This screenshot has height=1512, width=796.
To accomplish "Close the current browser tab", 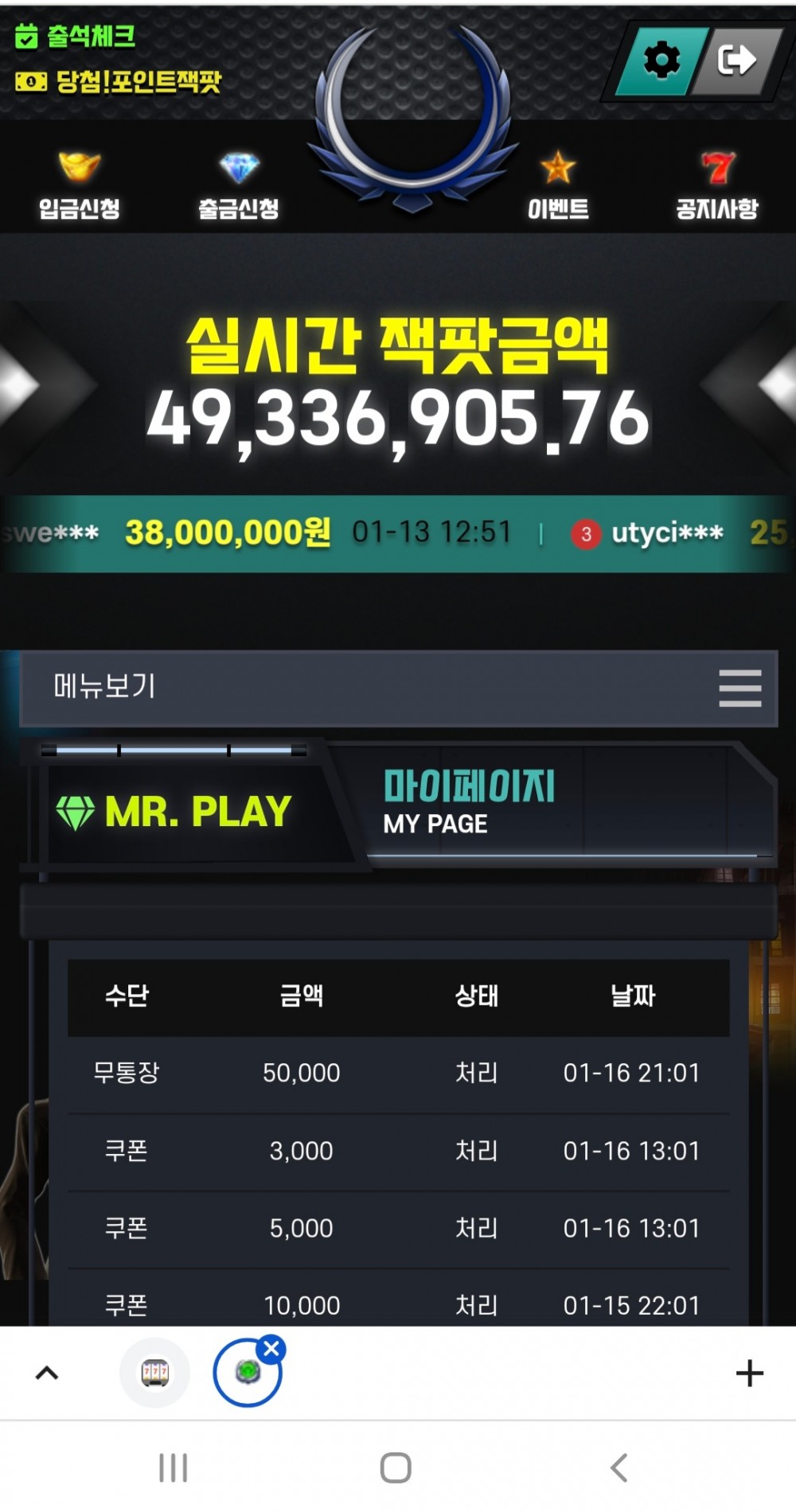I will 272,1349.
